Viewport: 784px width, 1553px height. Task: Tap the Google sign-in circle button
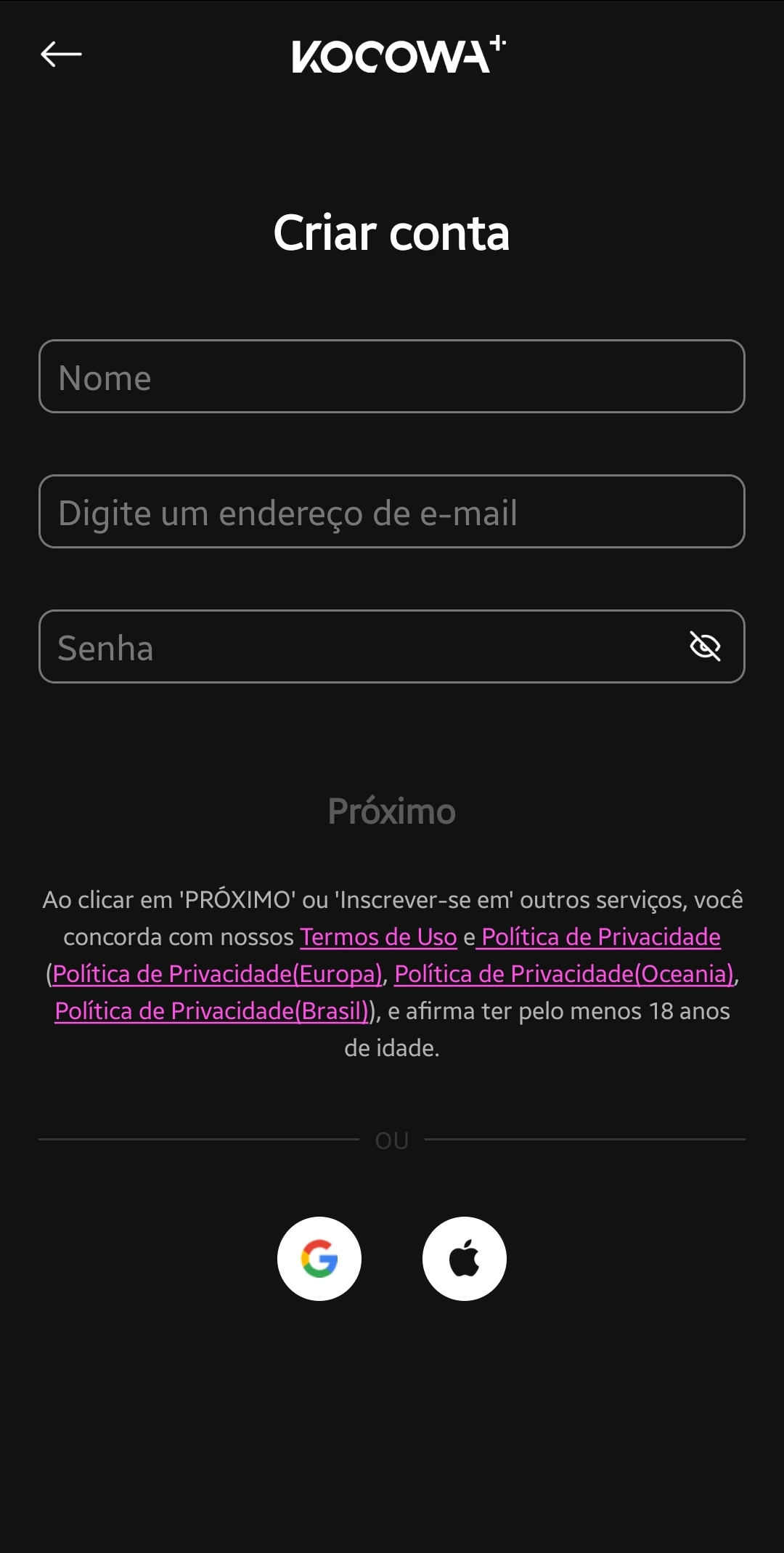pyautogui.click(x=319, y=1259)
